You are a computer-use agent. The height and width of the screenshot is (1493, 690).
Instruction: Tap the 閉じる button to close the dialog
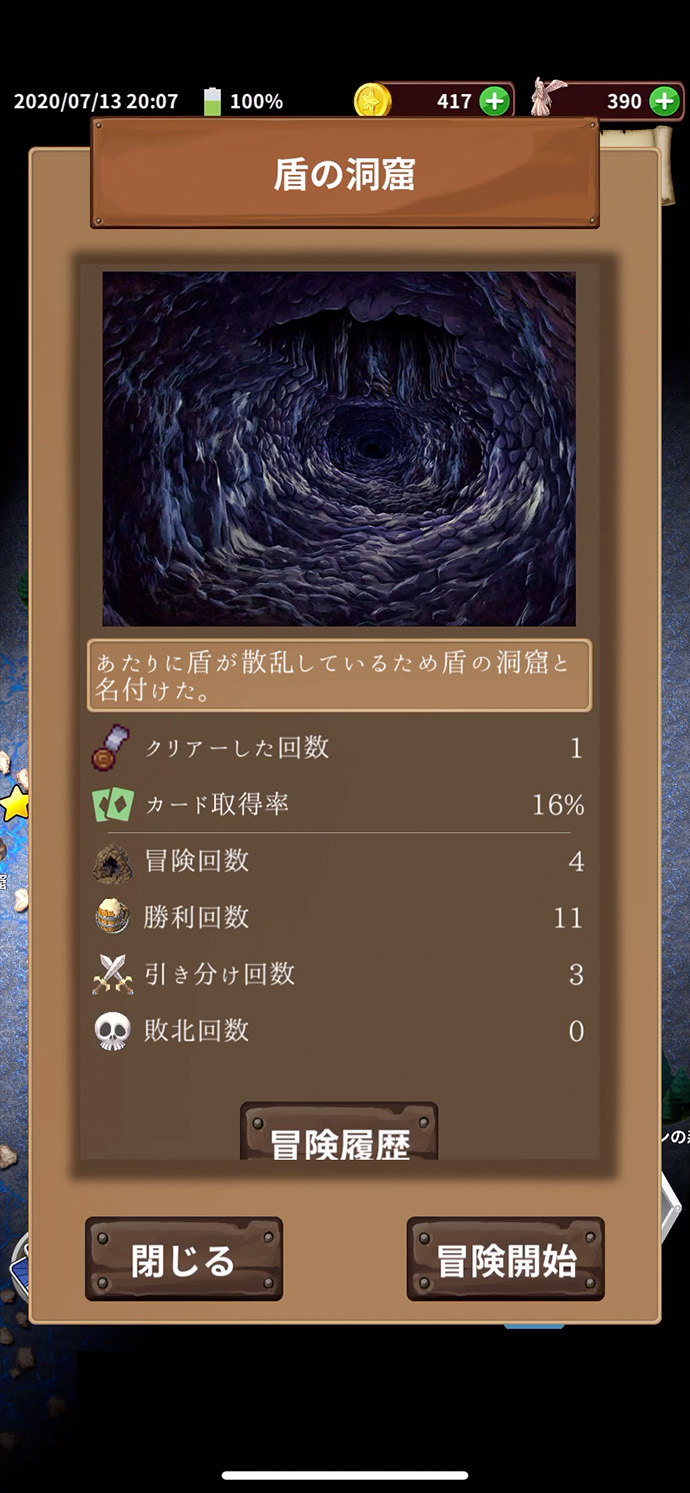click(183, 1259)
